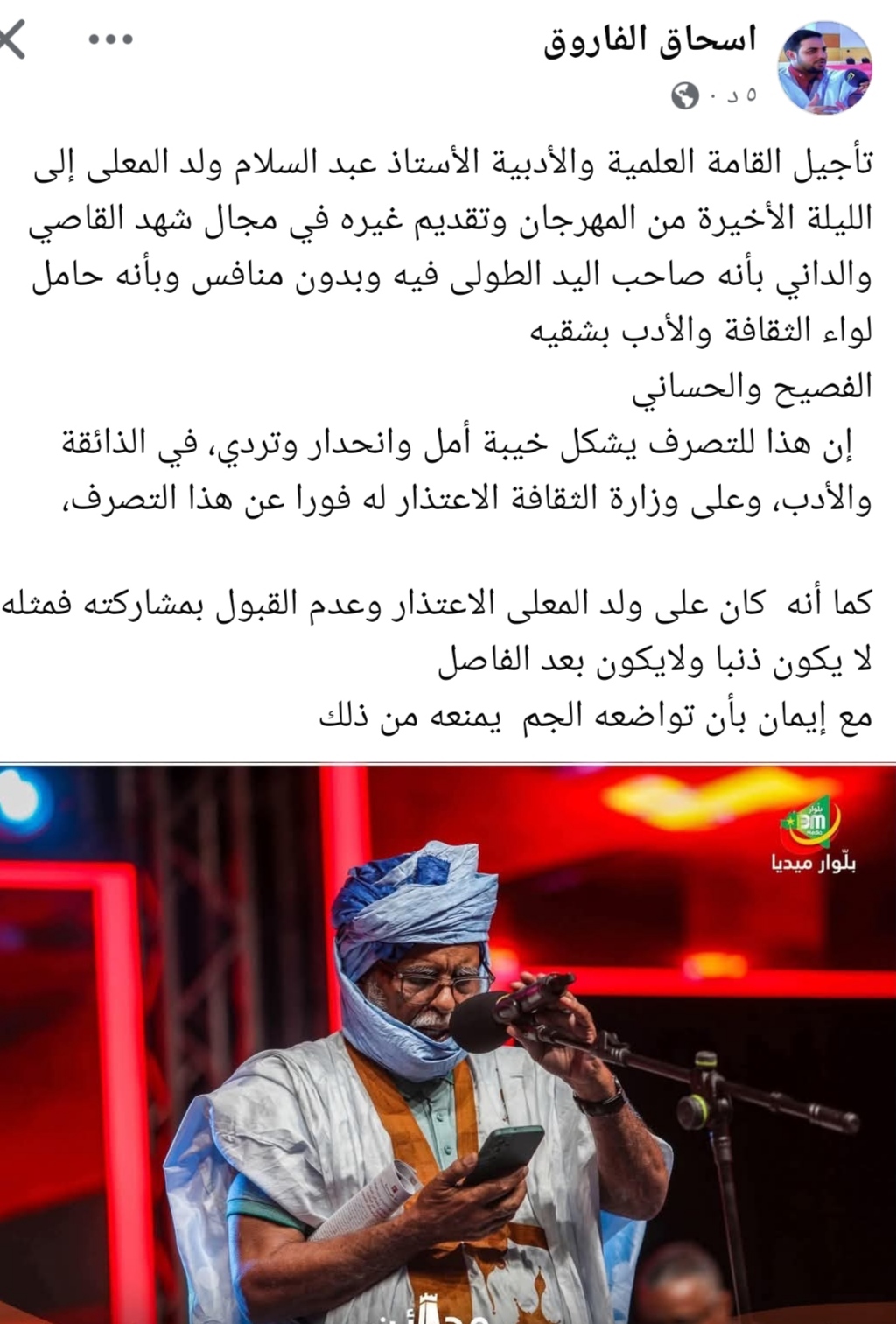Visit the profile name اسحاق الفاروق
This screenshot has width=896, height=1324.
649,42
